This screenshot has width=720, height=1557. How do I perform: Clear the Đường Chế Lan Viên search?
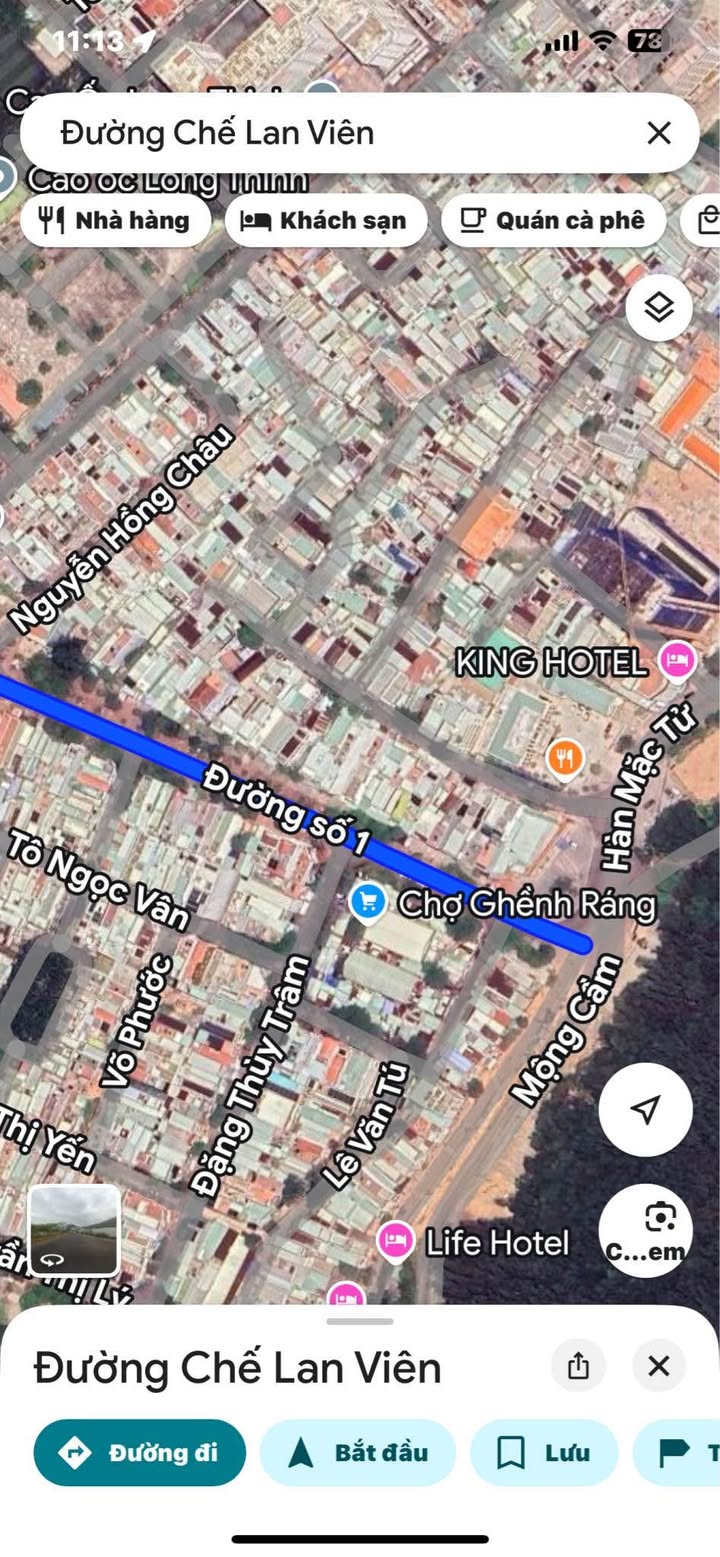tap(658, 133)
